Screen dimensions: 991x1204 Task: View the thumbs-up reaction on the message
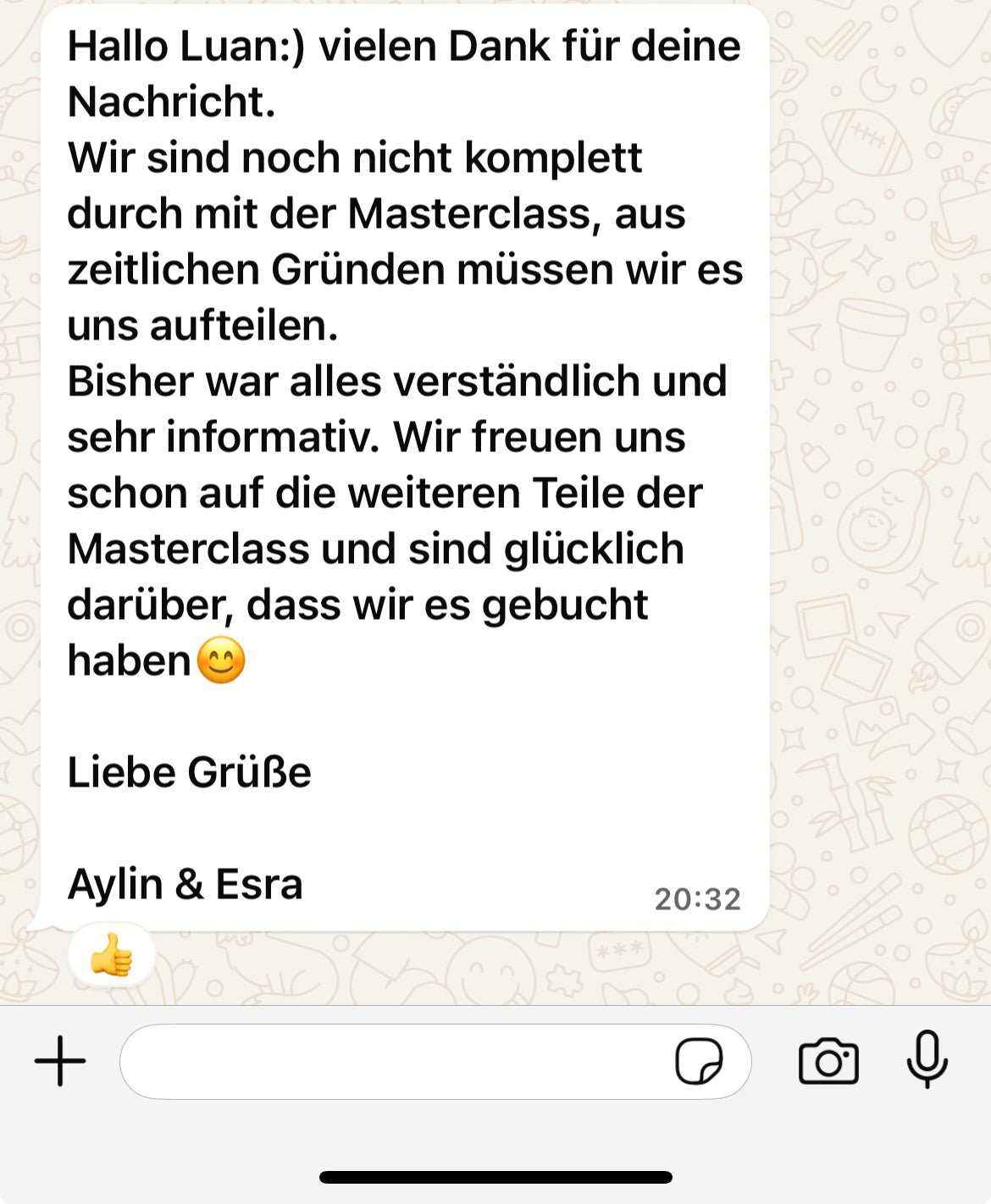(112, 955)
